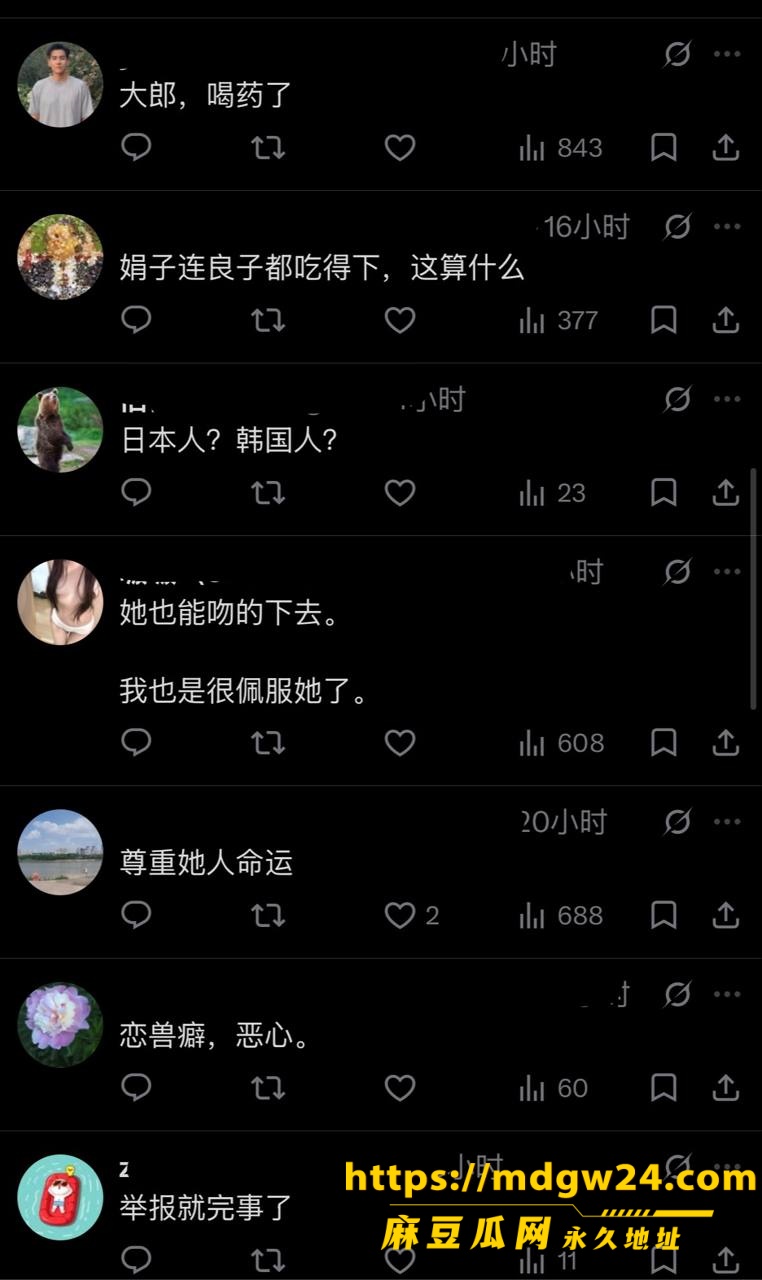Repost the comment "娟子连良子都吃得下，这算什么"
The width and height of the screenshot is (762, 1280).
(x=268, y=321)
